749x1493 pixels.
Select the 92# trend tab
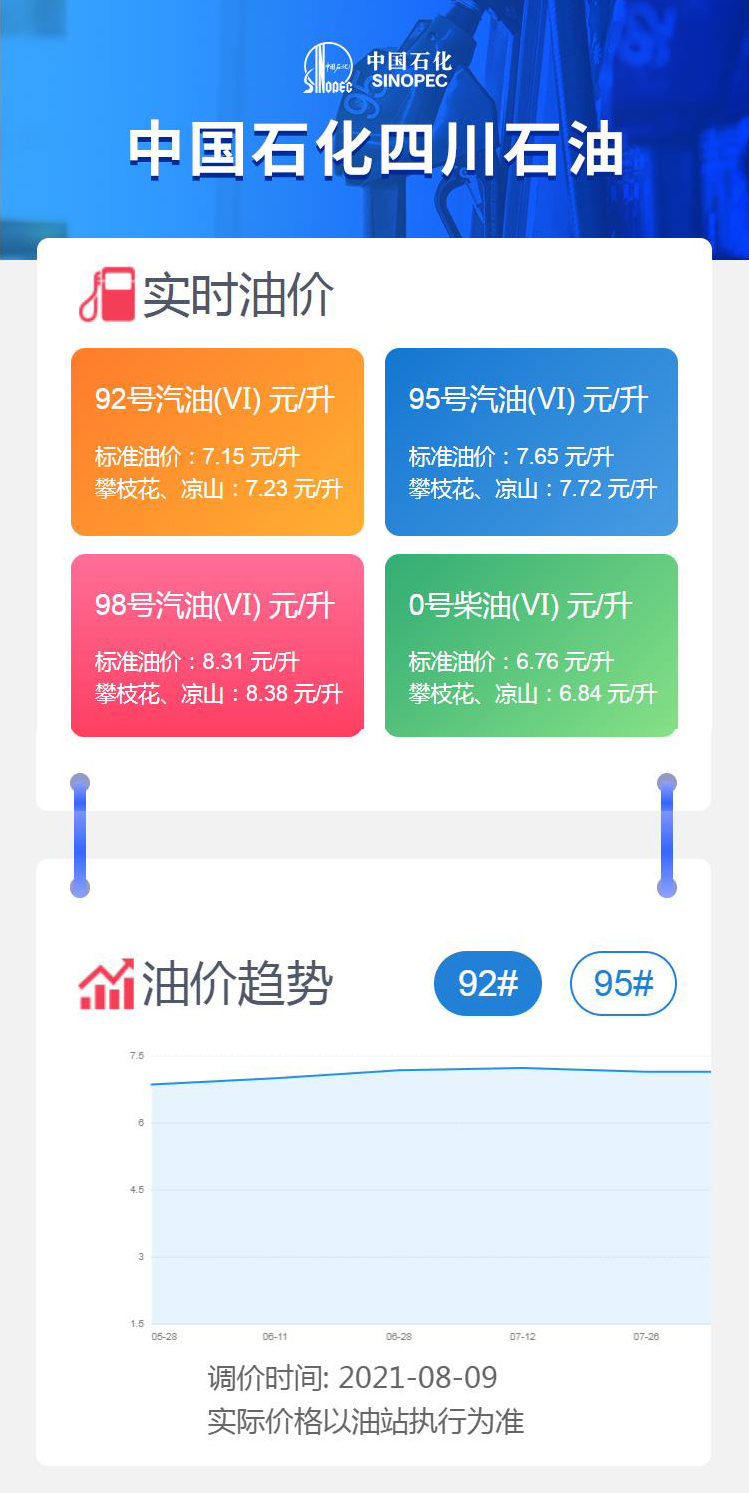click(488, 983)
